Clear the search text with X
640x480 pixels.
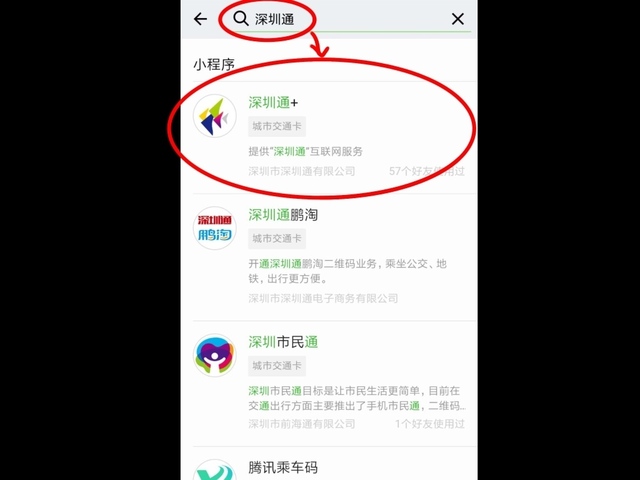pyautogui.click(x=458, y=19)
